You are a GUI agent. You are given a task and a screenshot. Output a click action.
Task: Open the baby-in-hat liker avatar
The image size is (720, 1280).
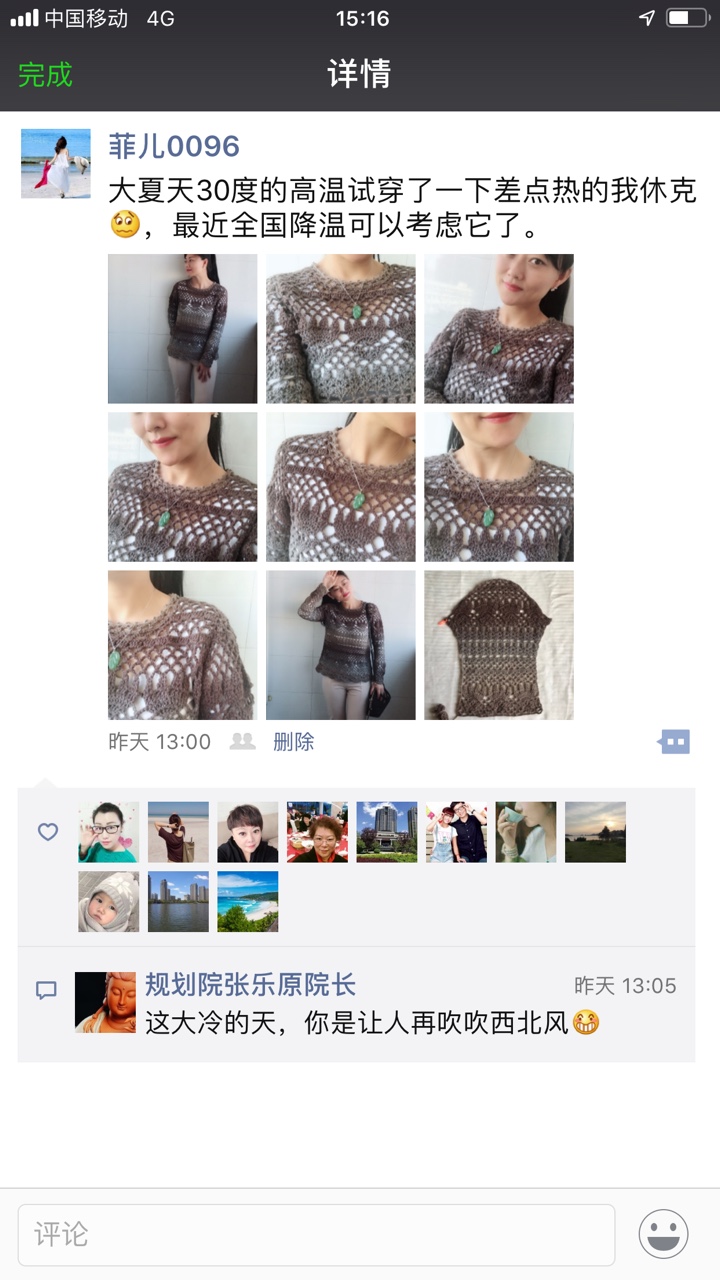pos(108,902)
